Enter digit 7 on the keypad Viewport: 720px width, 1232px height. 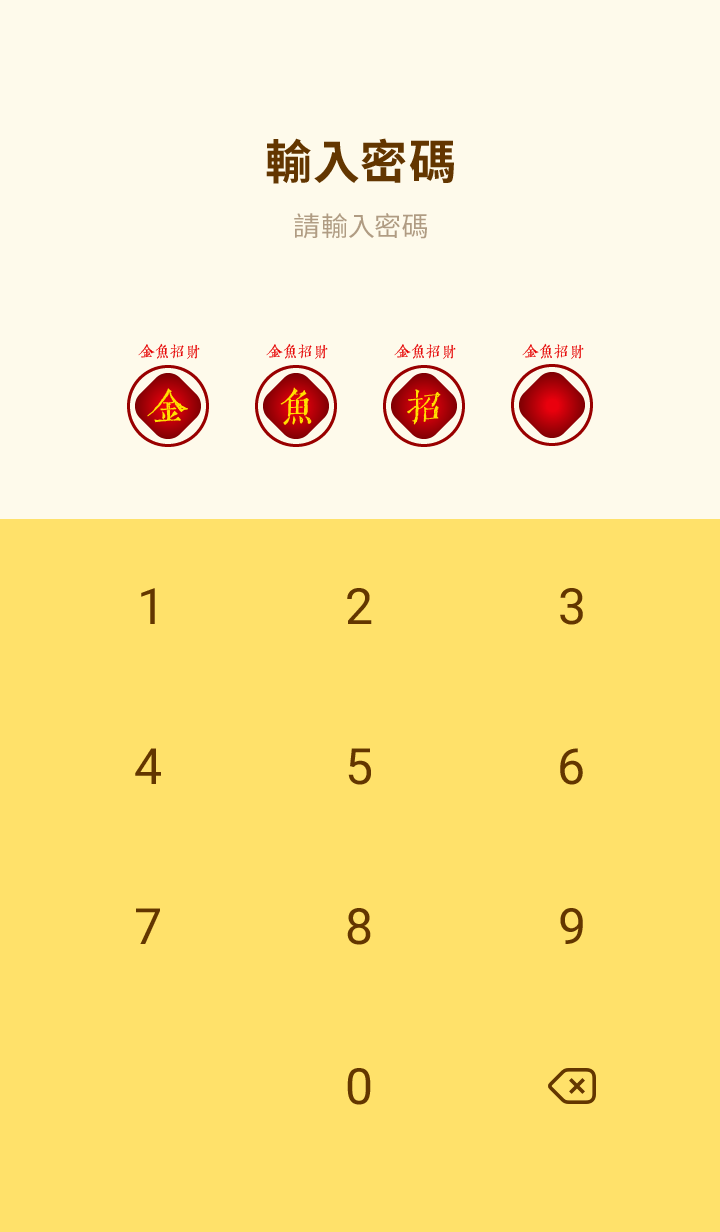[x=148, y=927]
